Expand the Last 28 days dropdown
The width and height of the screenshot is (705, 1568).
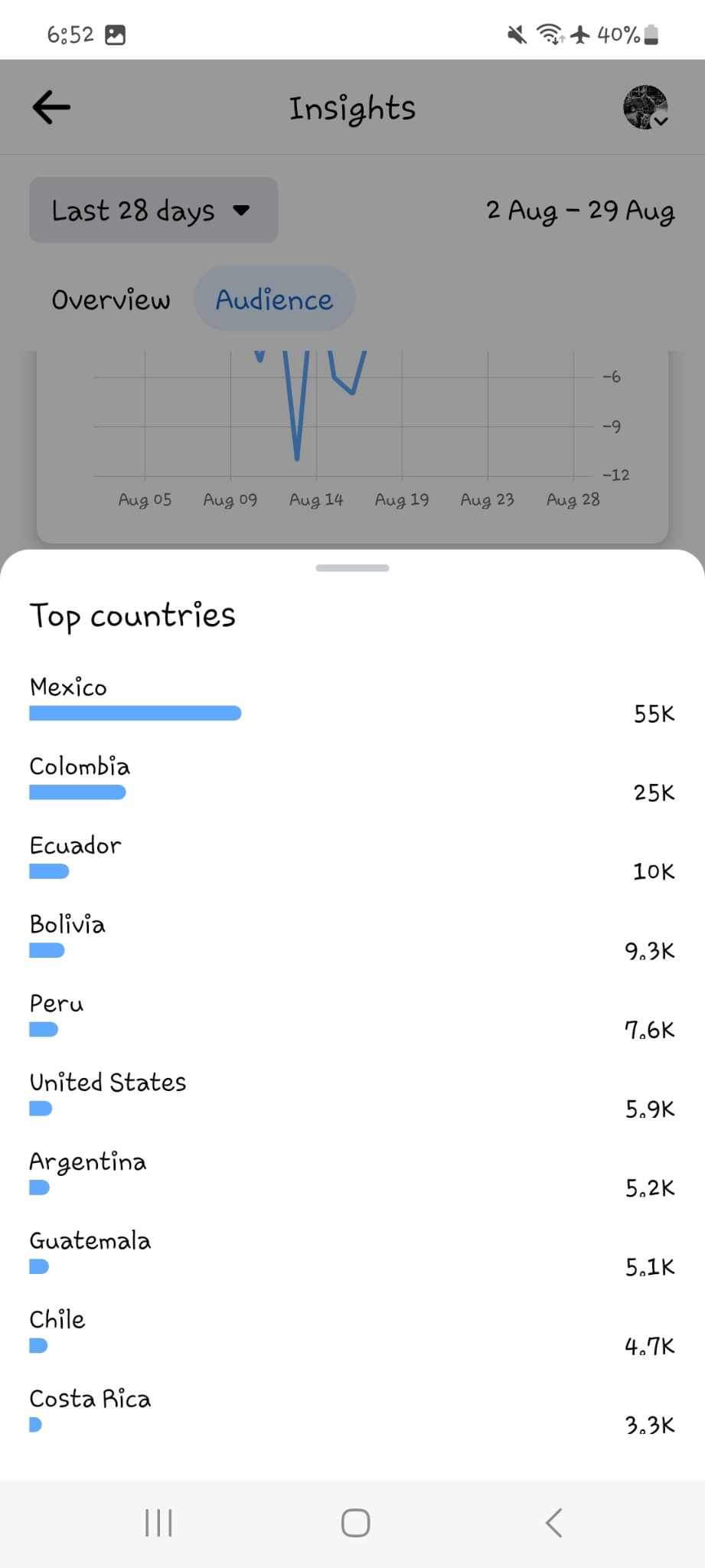[x=153, y=210]
